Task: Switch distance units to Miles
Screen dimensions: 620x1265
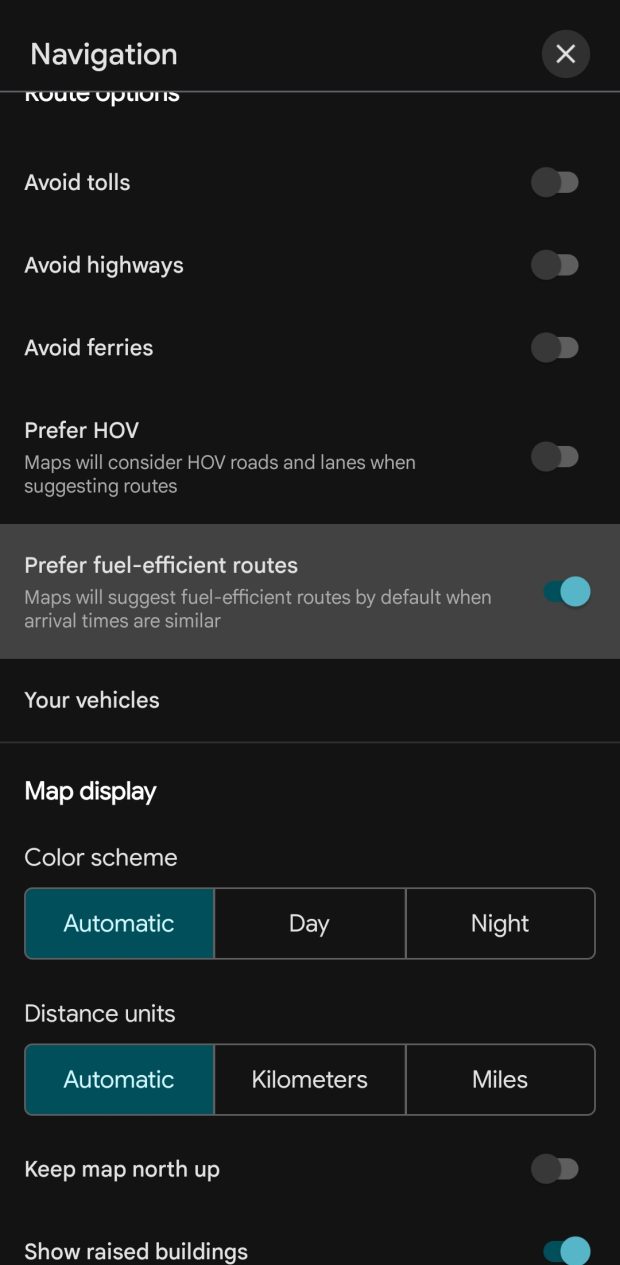Action: point(500,1079)
